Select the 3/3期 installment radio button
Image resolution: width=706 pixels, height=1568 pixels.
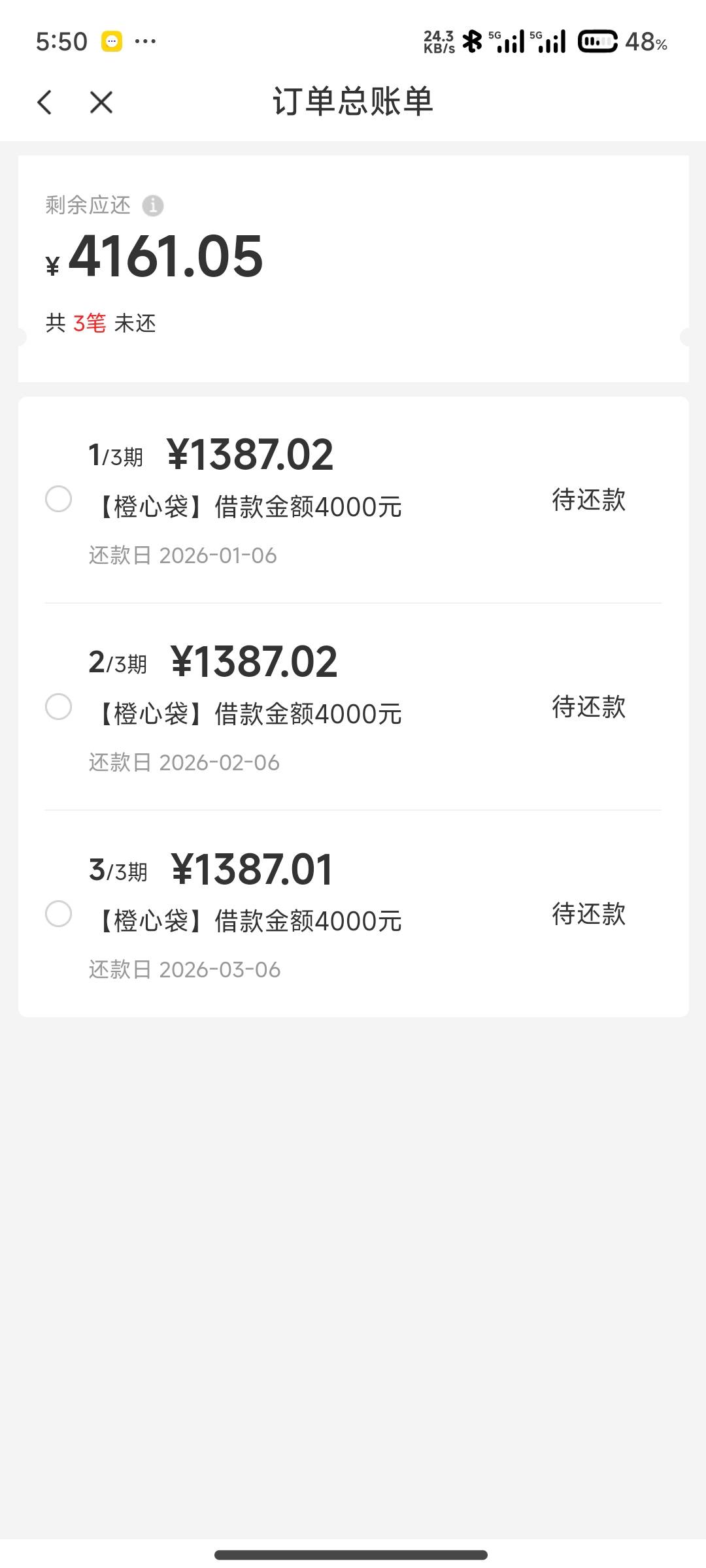58,913
